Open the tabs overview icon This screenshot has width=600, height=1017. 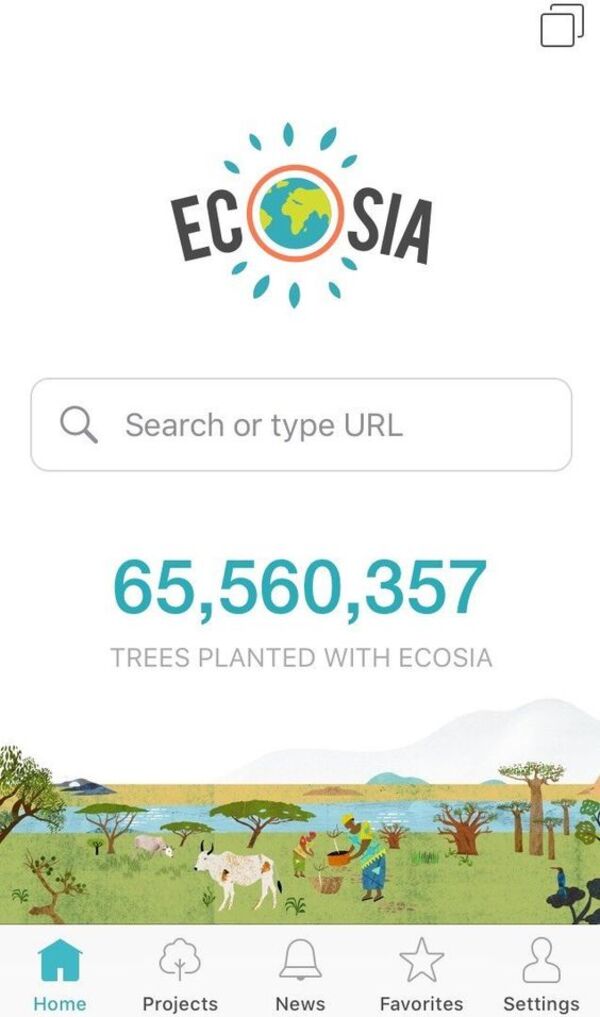561,26
